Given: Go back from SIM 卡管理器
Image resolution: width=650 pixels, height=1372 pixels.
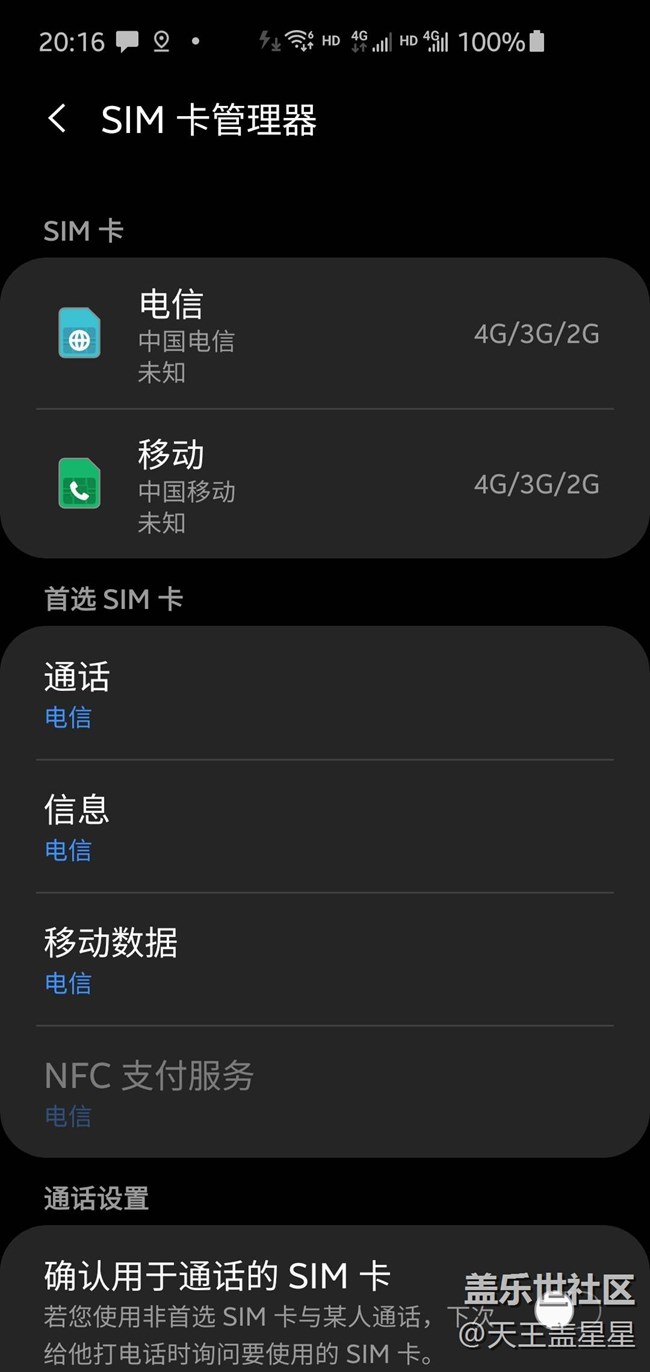Looking at the screenshot, I should tap(57, 120).
